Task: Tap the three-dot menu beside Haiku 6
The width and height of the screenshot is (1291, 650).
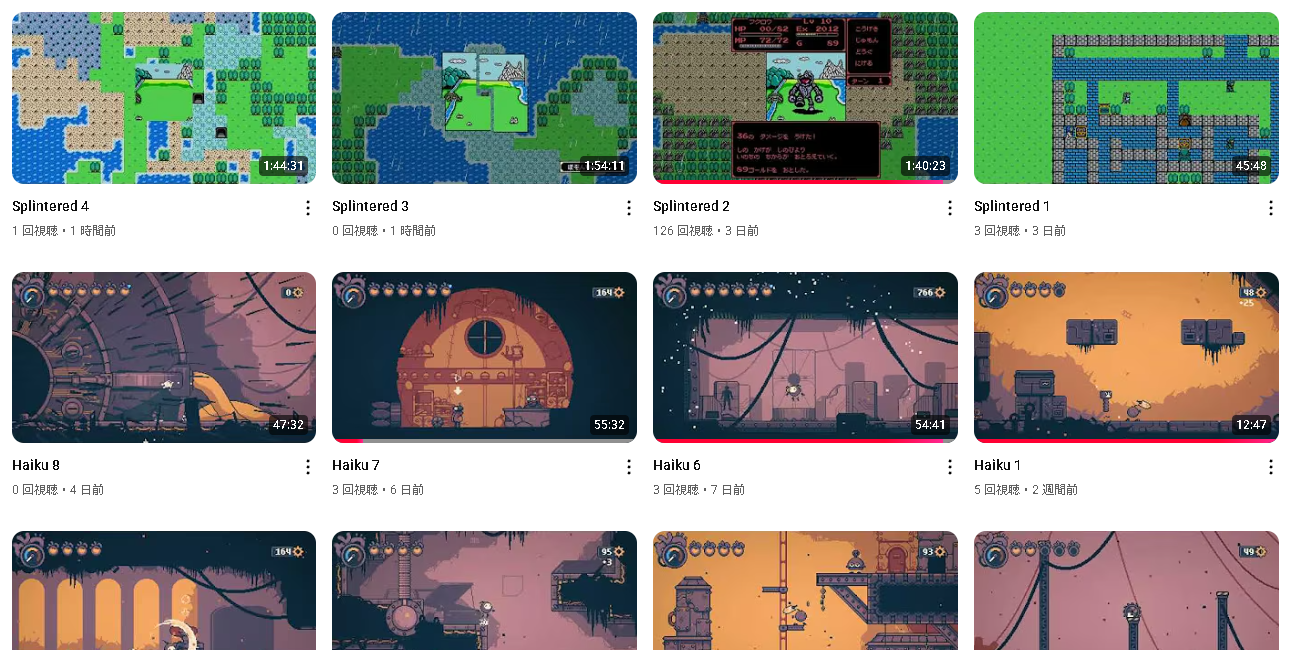Action: coord(950,467)
